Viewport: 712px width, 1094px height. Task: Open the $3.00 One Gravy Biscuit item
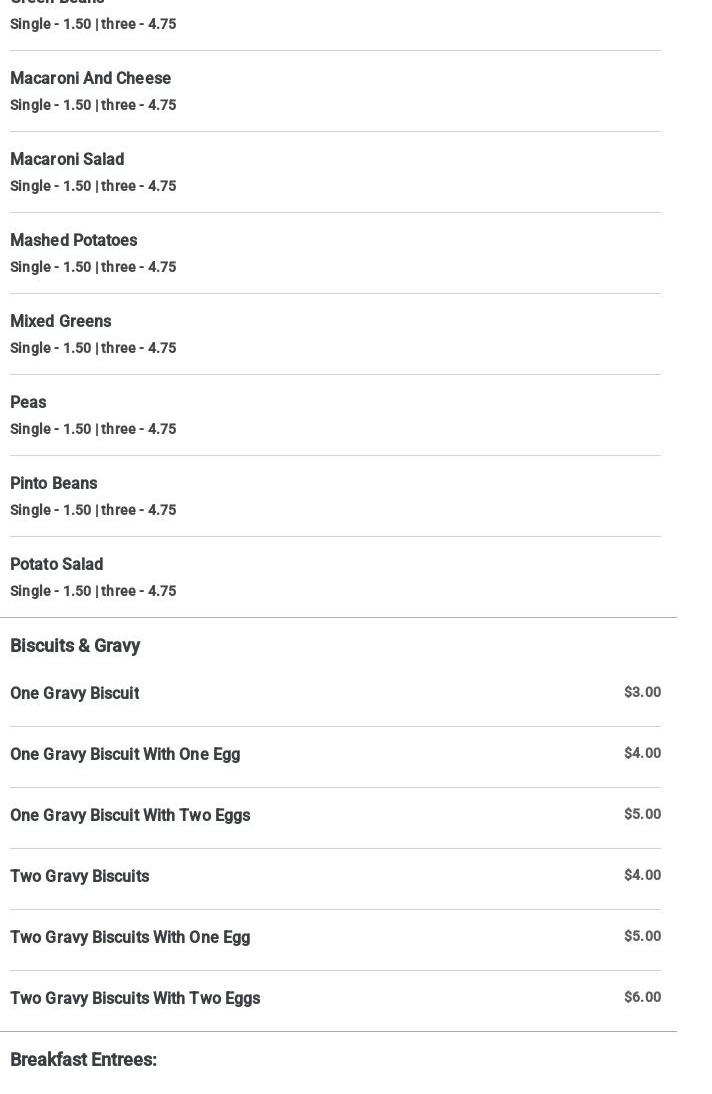tap(75, 693)
